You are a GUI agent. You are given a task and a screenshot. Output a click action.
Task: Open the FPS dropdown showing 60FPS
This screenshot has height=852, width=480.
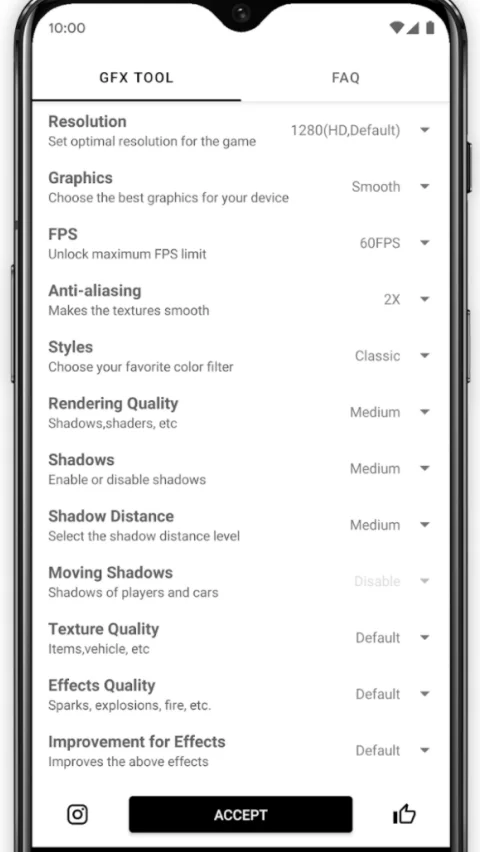tap(394, 243)
